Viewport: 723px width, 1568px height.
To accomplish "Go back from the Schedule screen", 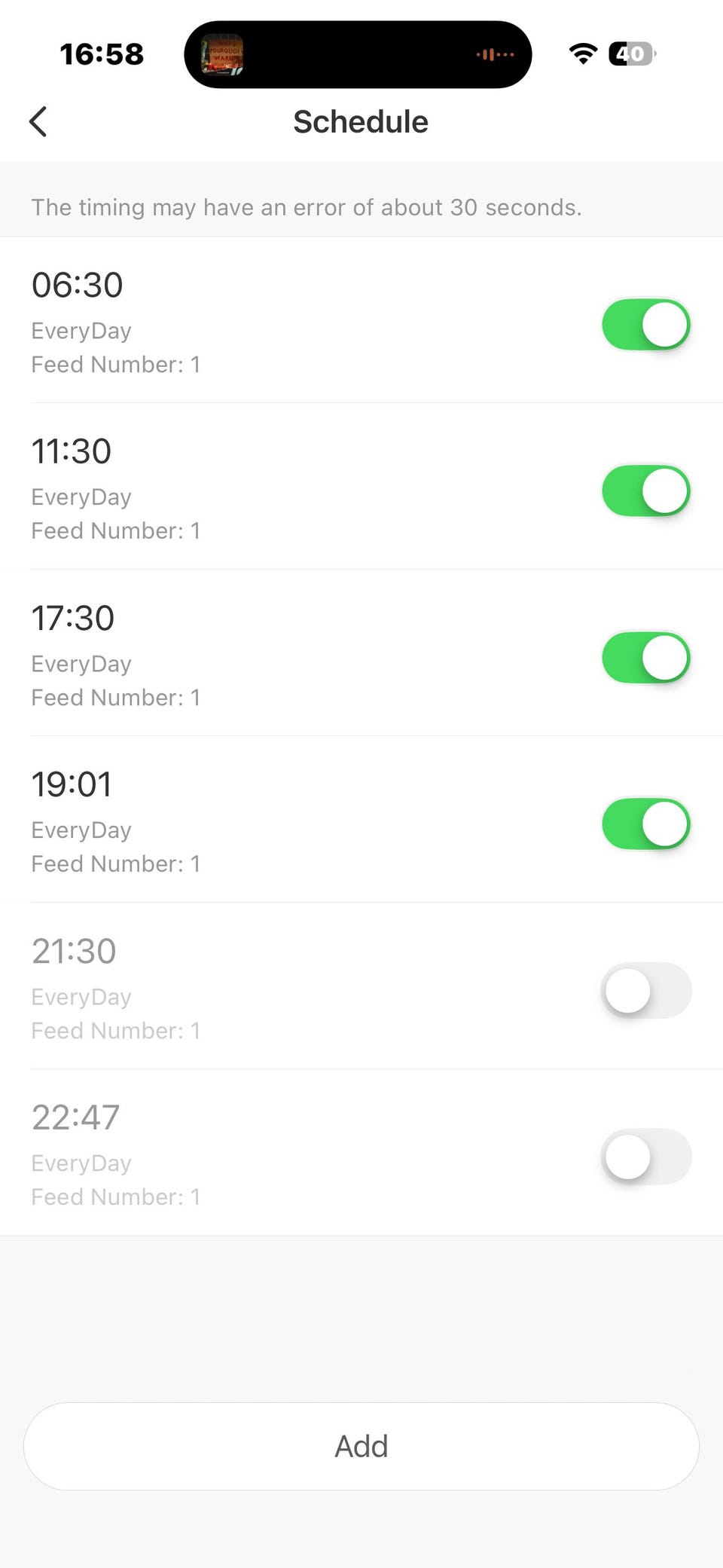I will click(38, 121).
